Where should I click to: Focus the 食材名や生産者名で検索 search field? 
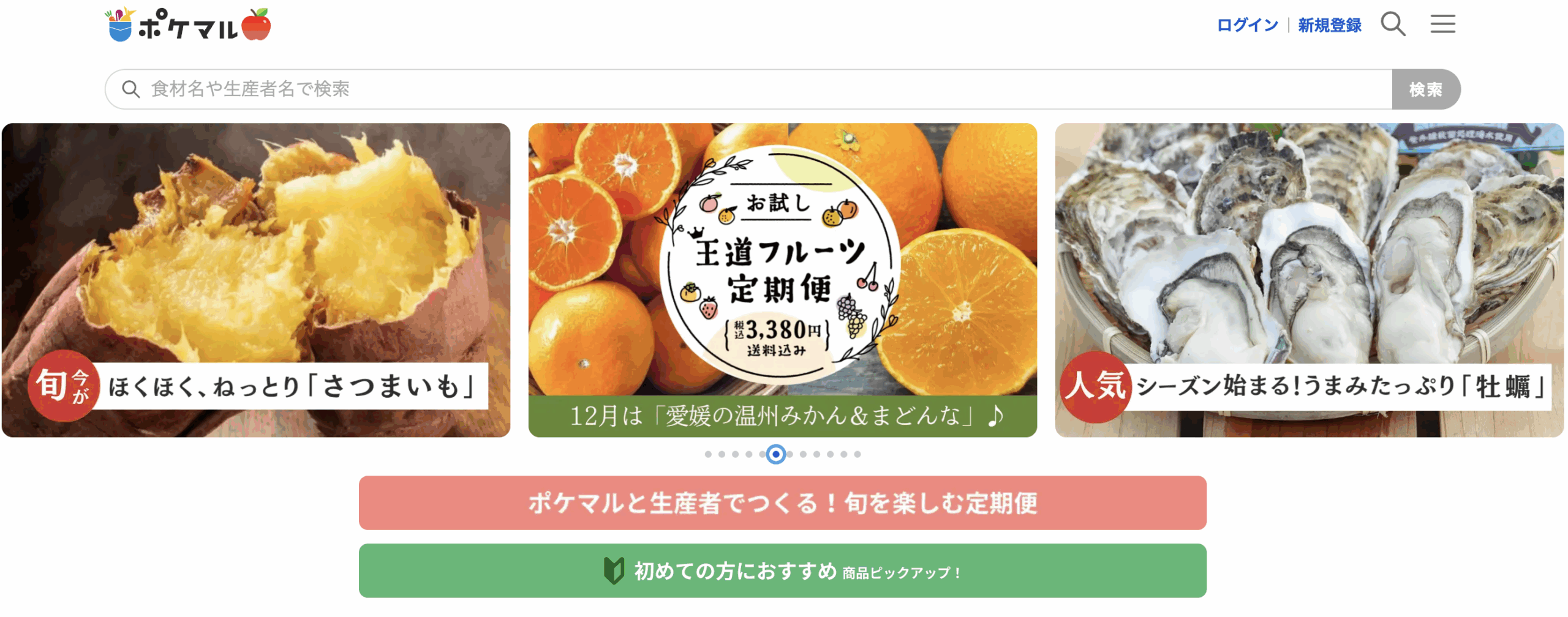(x=735, y=89)
